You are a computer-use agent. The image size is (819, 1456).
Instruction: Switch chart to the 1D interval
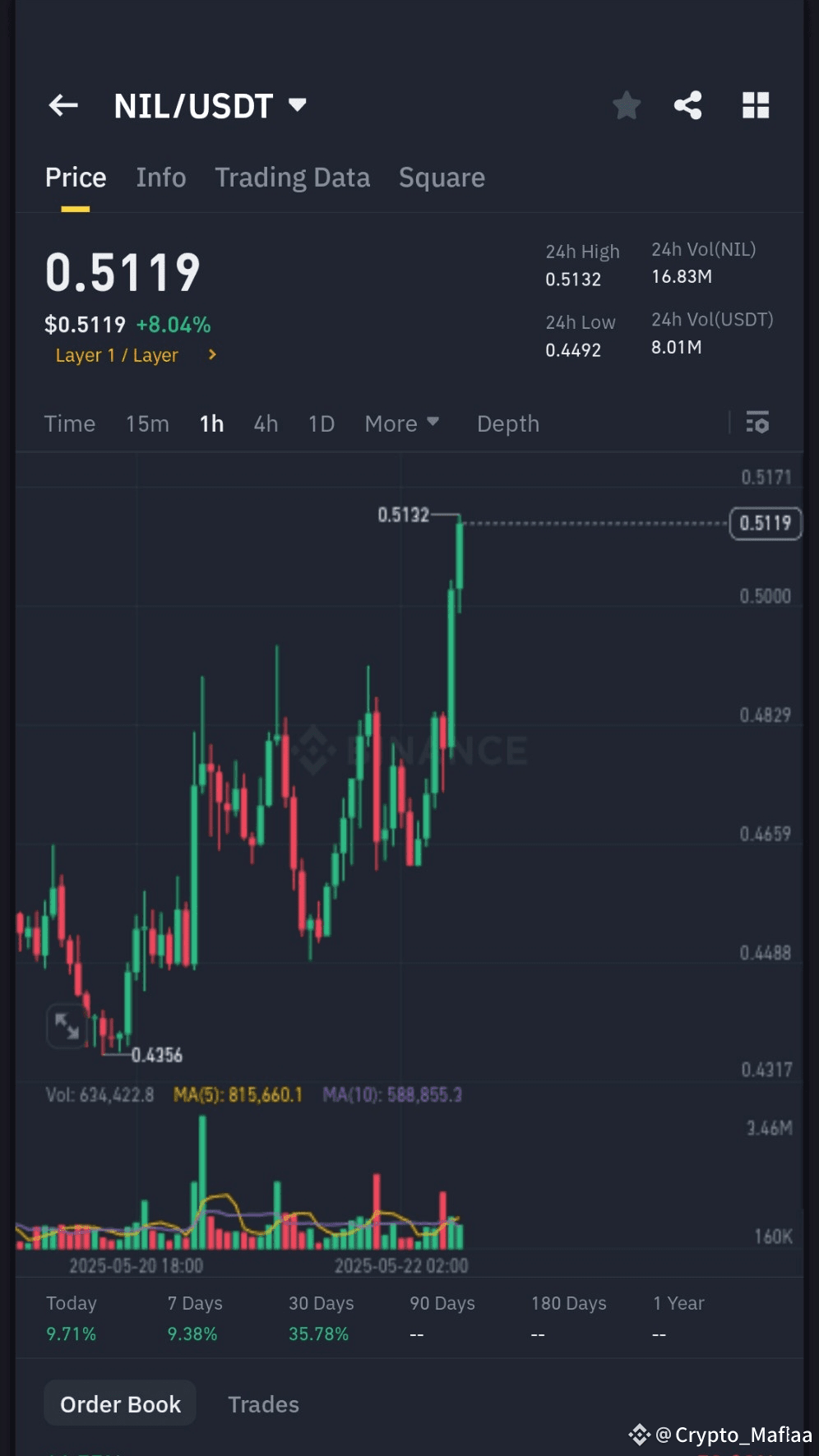point(321,423)
